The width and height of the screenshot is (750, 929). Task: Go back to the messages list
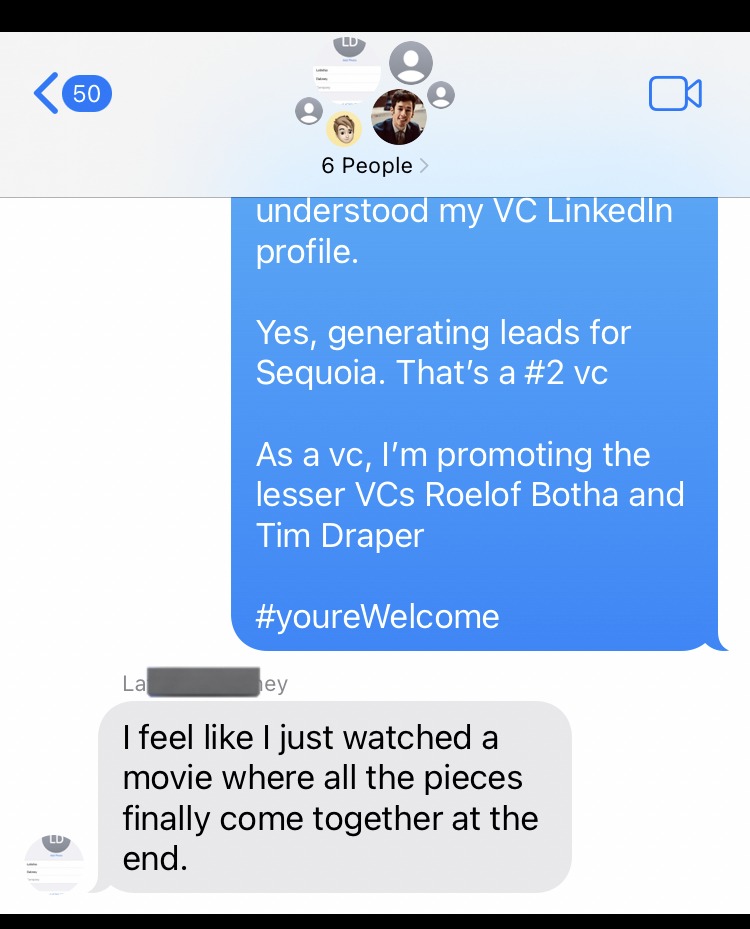[x=71, y=94]
